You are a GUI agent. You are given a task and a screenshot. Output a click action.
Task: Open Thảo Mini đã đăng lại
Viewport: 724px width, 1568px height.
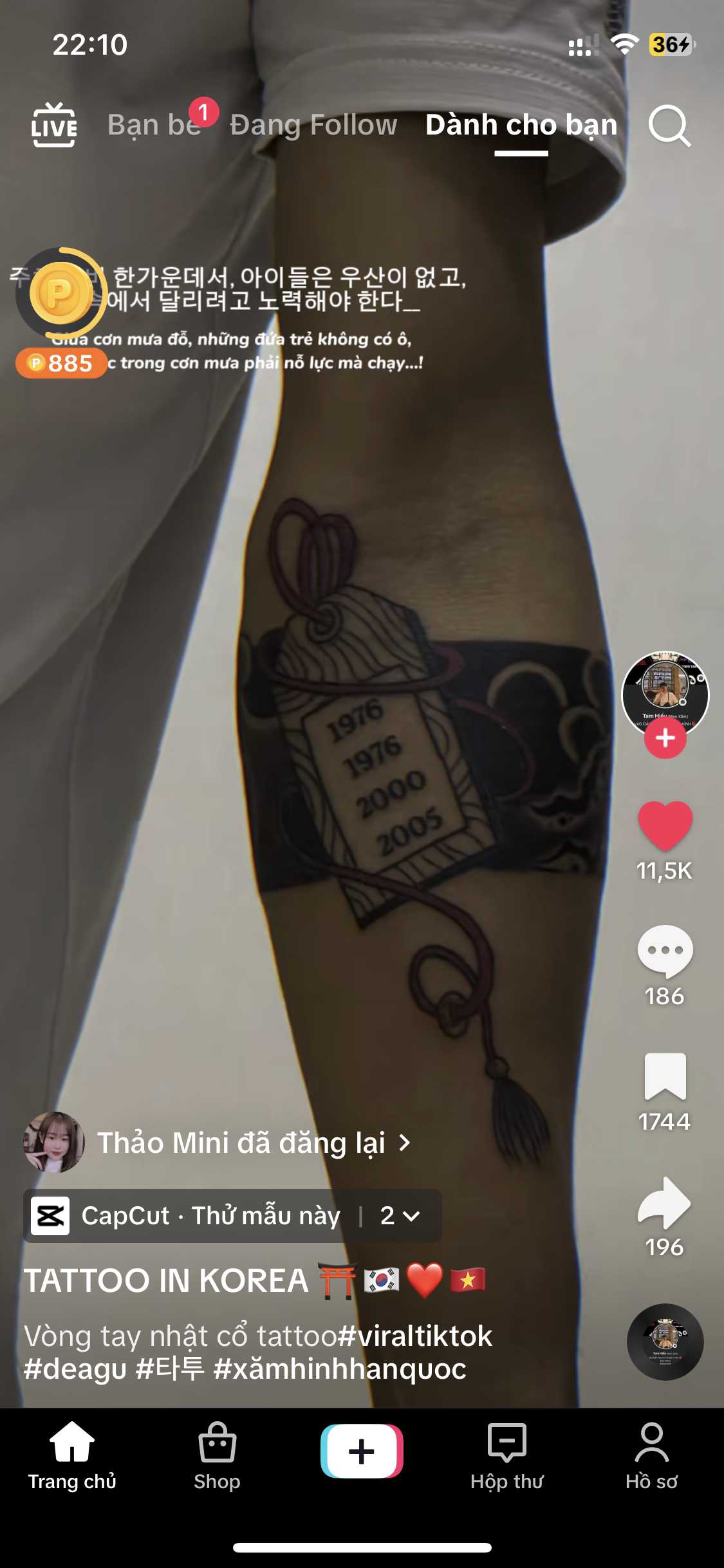[241, 1143]
